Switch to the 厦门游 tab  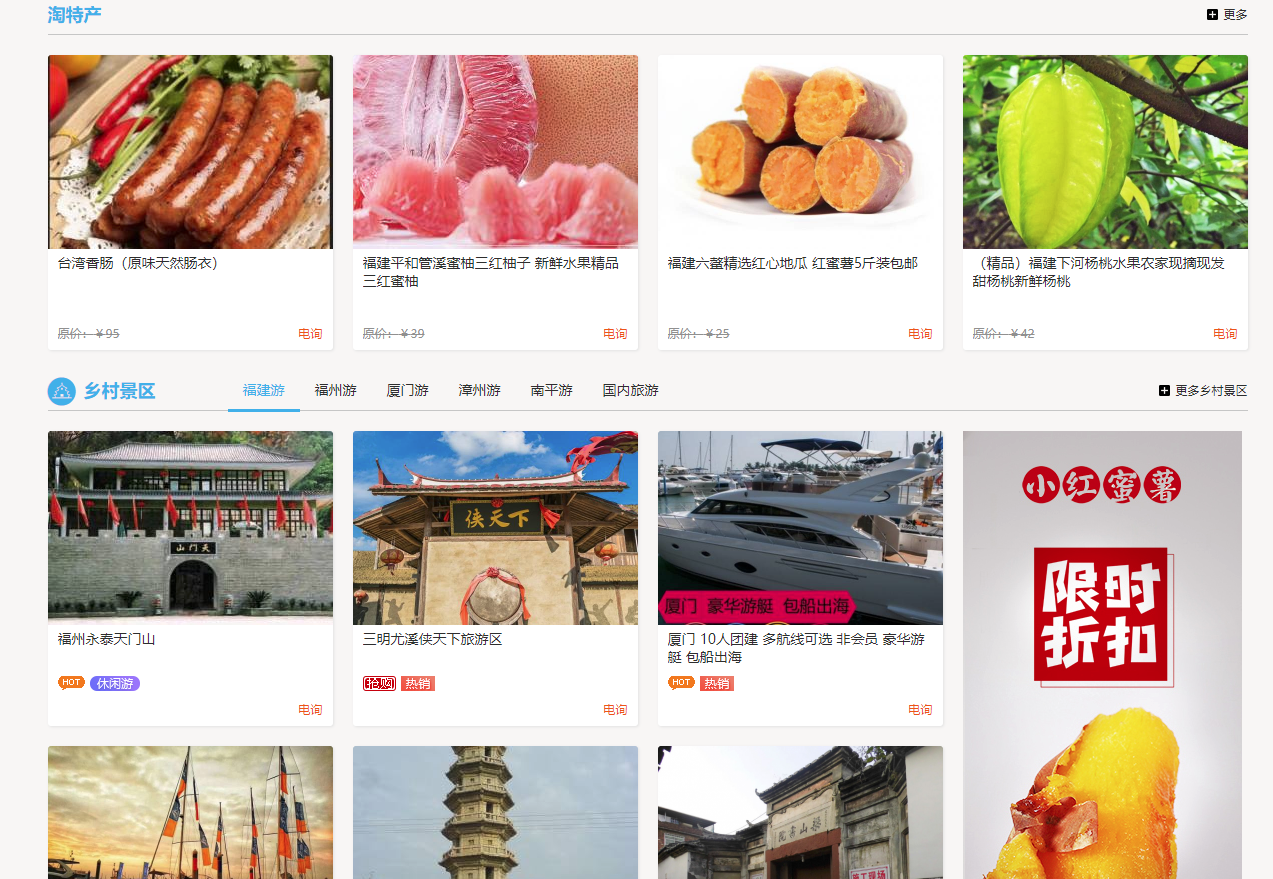click(x=407, y=390)
